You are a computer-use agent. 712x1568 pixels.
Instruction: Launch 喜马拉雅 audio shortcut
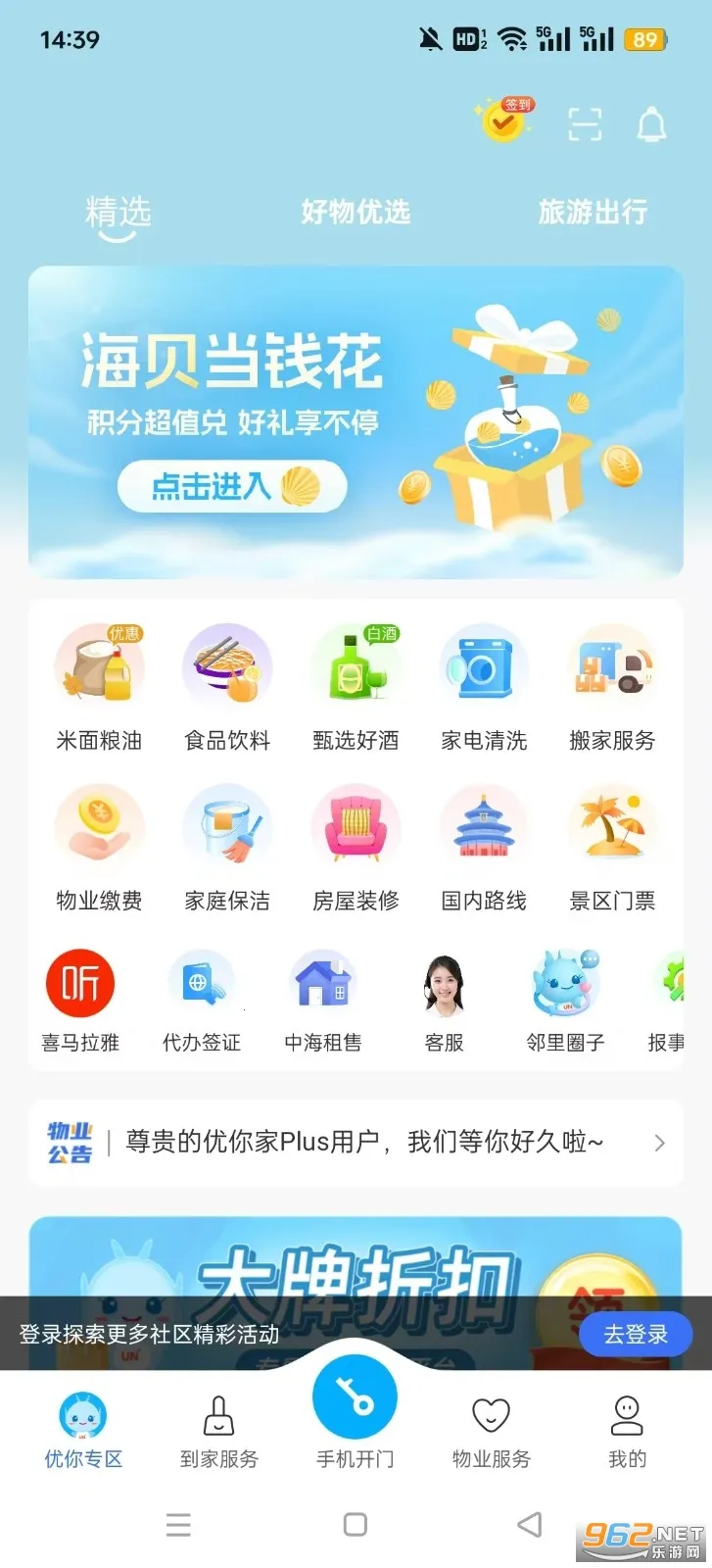[80, 1000]
